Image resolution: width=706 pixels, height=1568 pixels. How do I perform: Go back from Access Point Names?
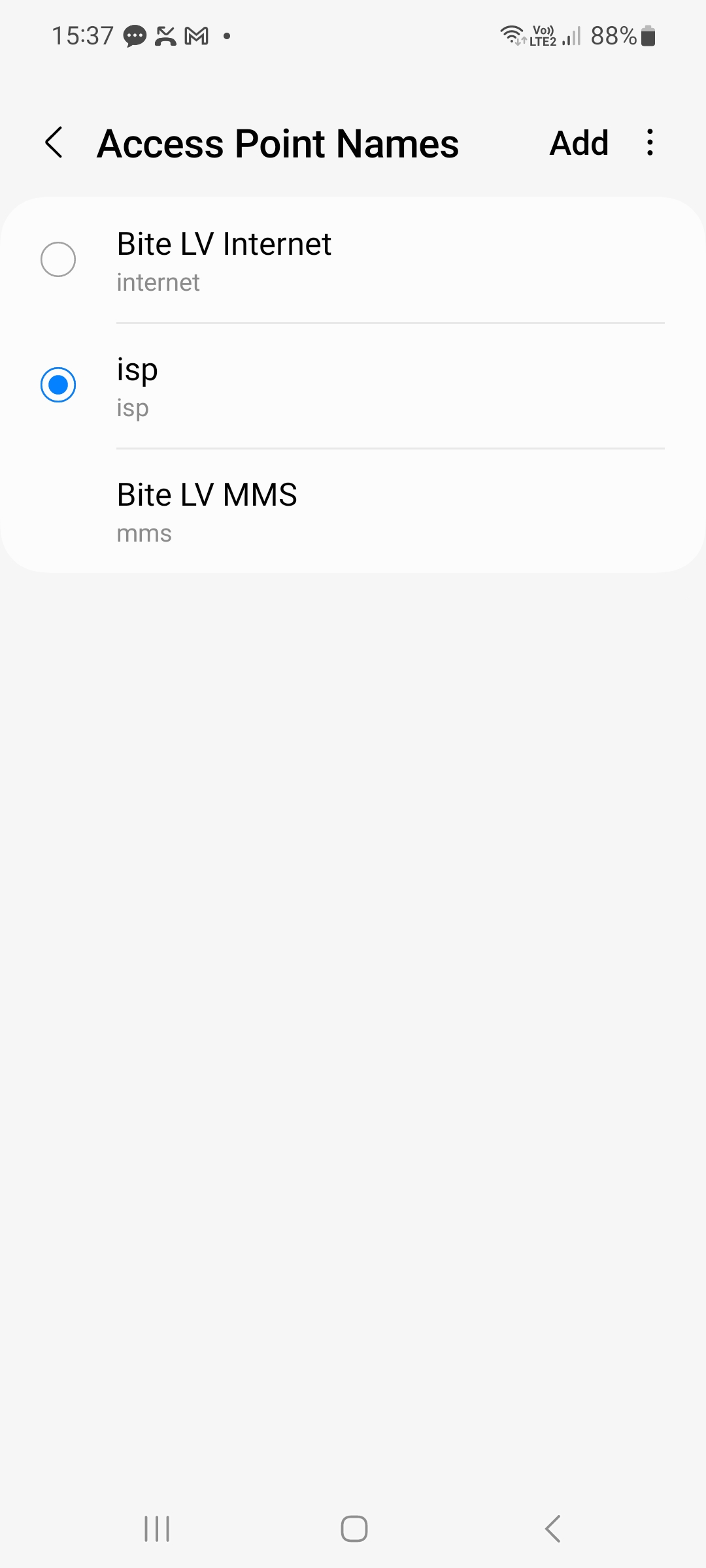(54, 142)
